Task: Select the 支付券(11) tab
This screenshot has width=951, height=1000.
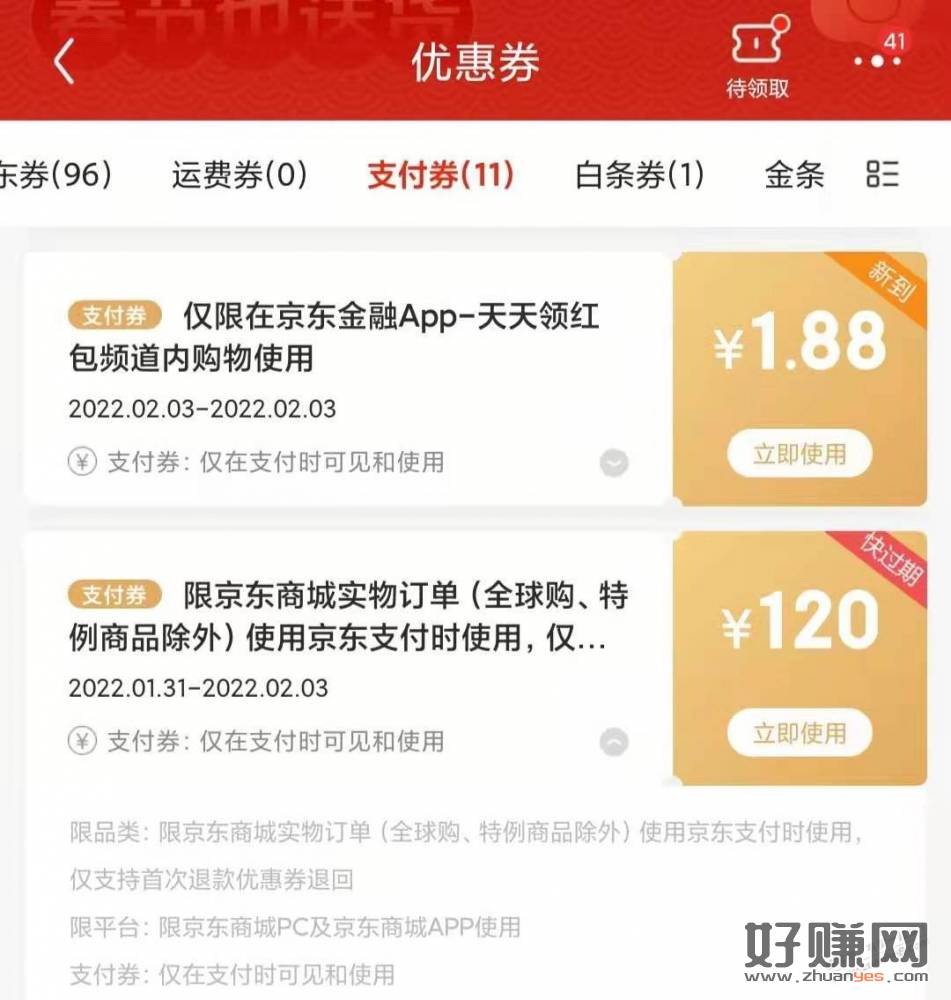Action: (440, 176)
